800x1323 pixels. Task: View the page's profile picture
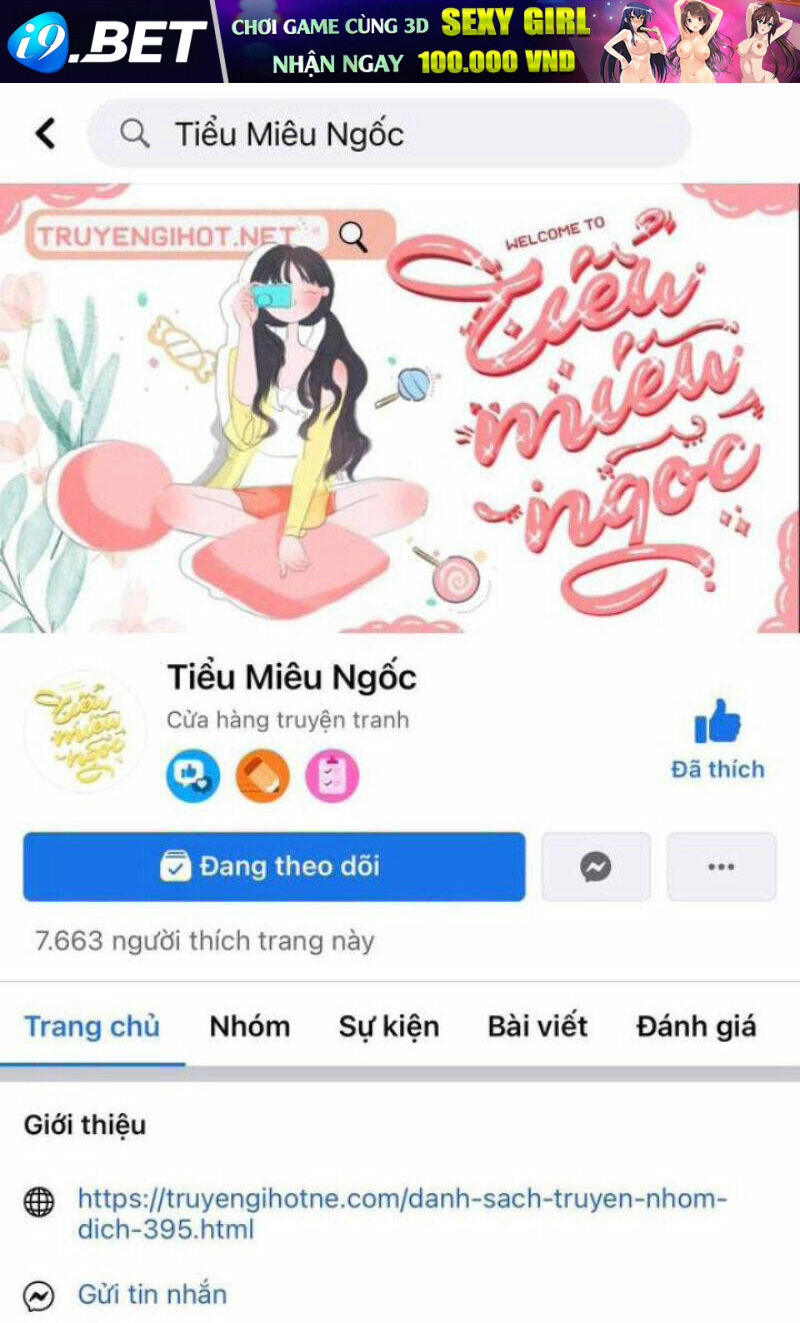tap(85, 731)
